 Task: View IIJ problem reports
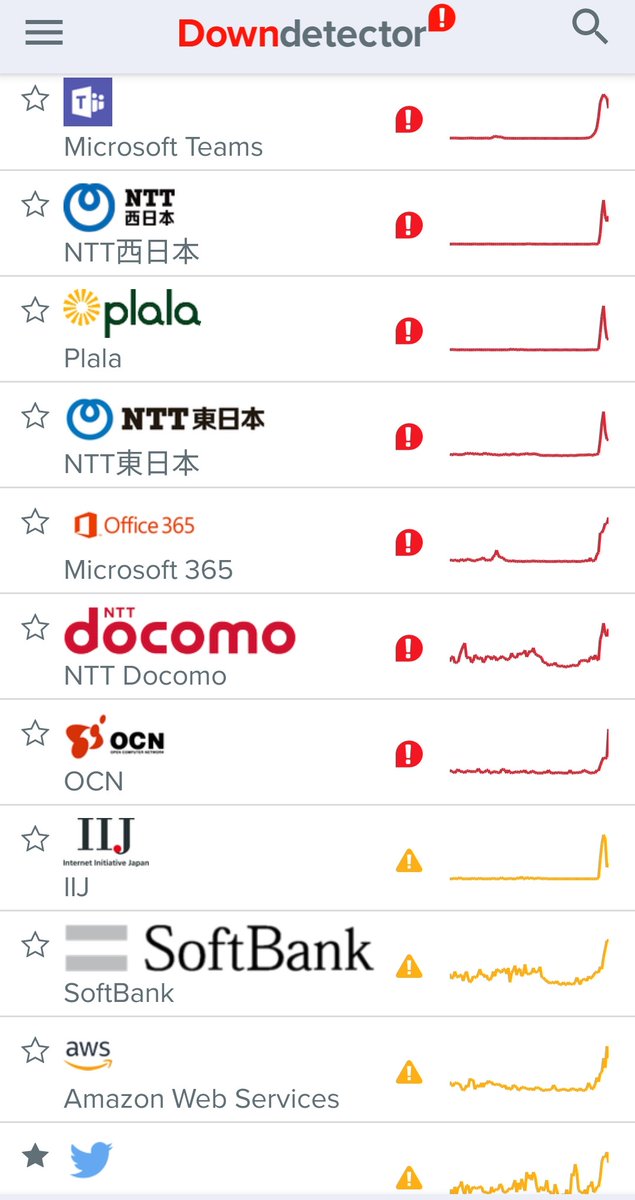77,886
